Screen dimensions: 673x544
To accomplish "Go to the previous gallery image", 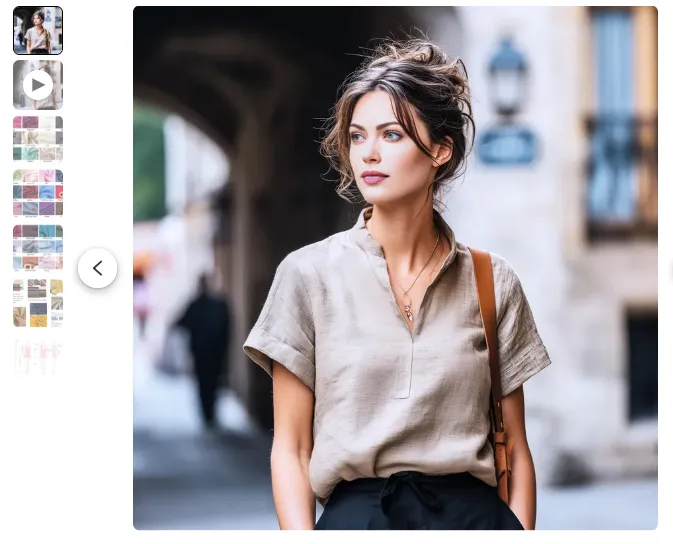I will [97, 268].
